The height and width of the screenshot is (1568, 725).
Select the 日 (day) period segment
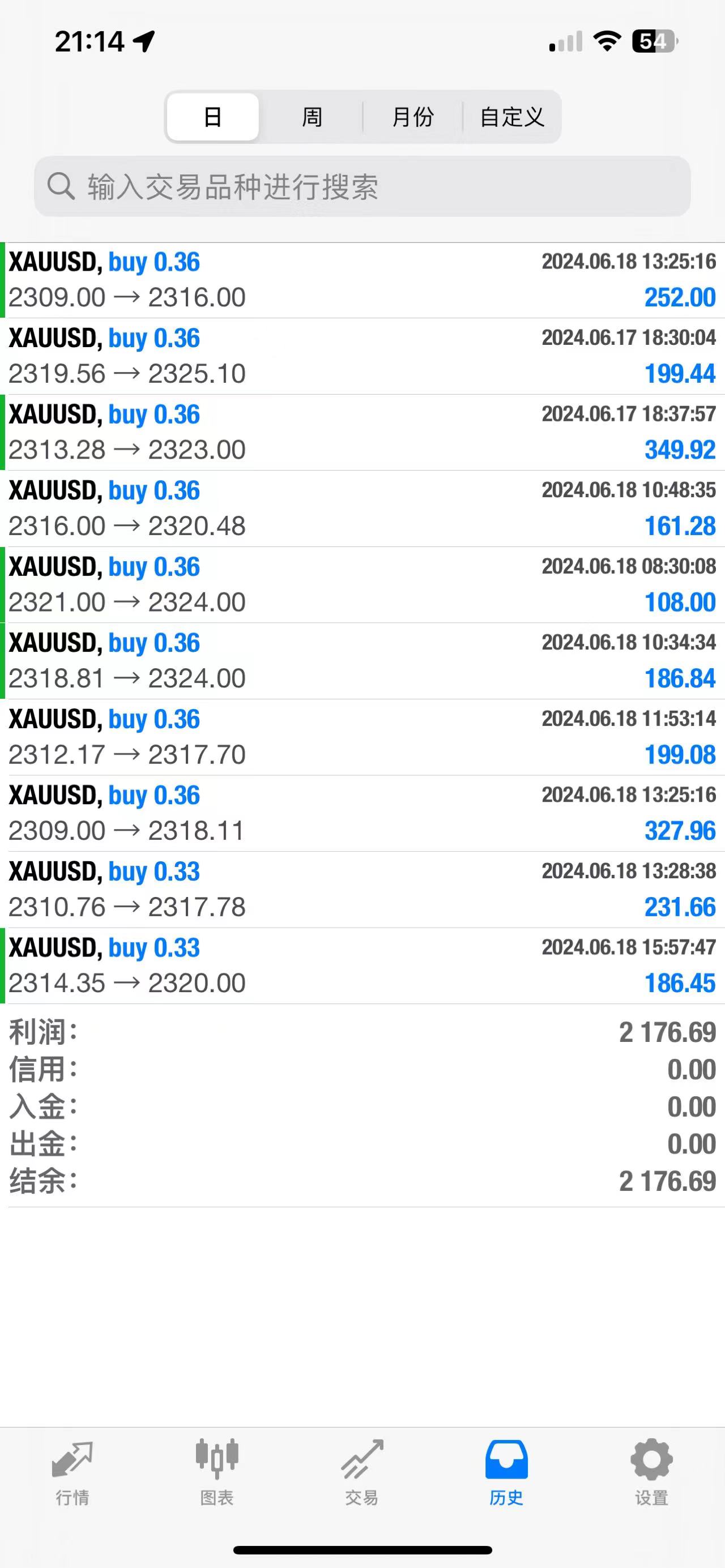[x=213, y=117]
